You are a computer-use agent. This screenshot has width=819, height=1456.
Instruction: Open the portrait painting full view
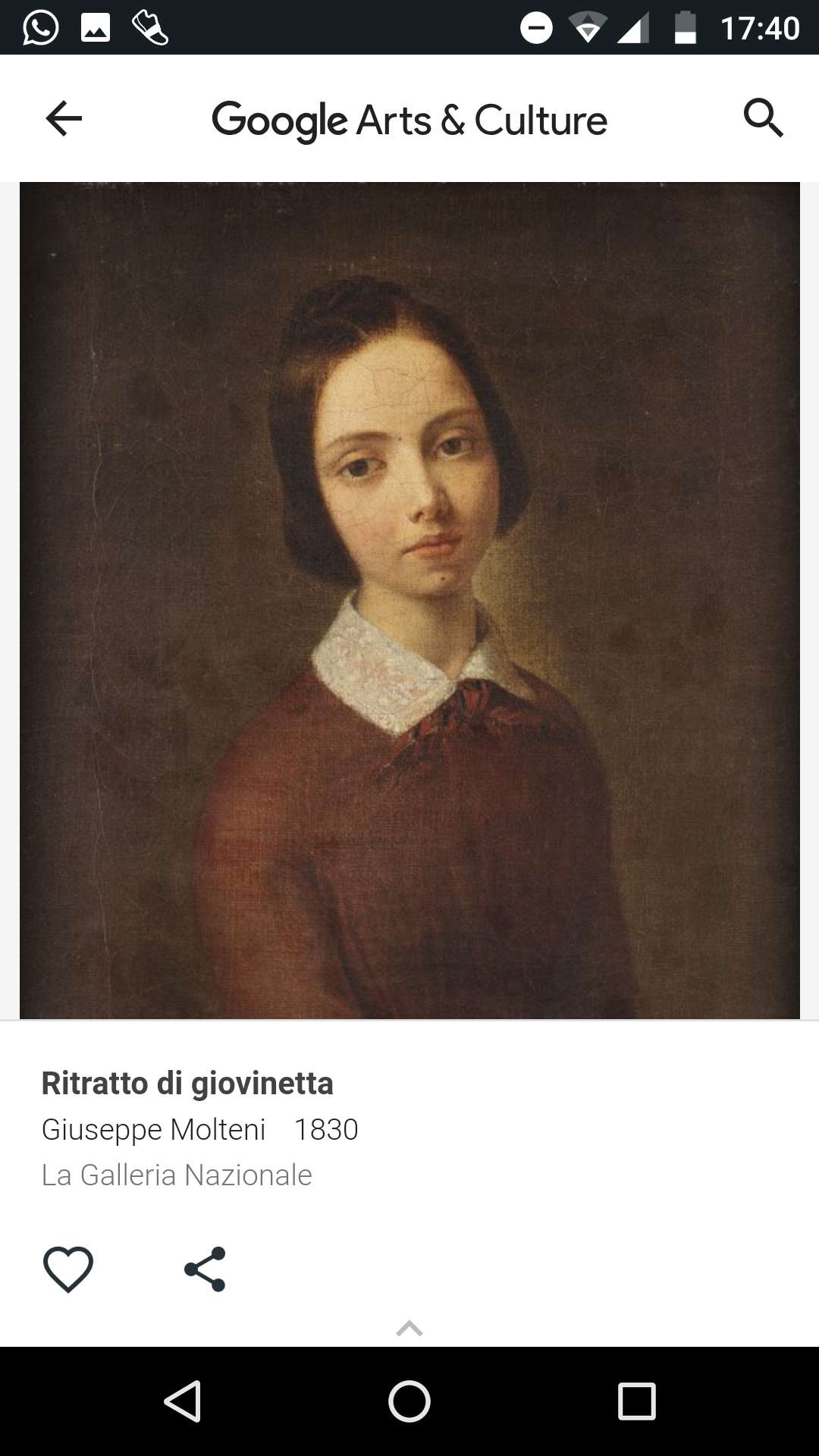pos(409,600)
